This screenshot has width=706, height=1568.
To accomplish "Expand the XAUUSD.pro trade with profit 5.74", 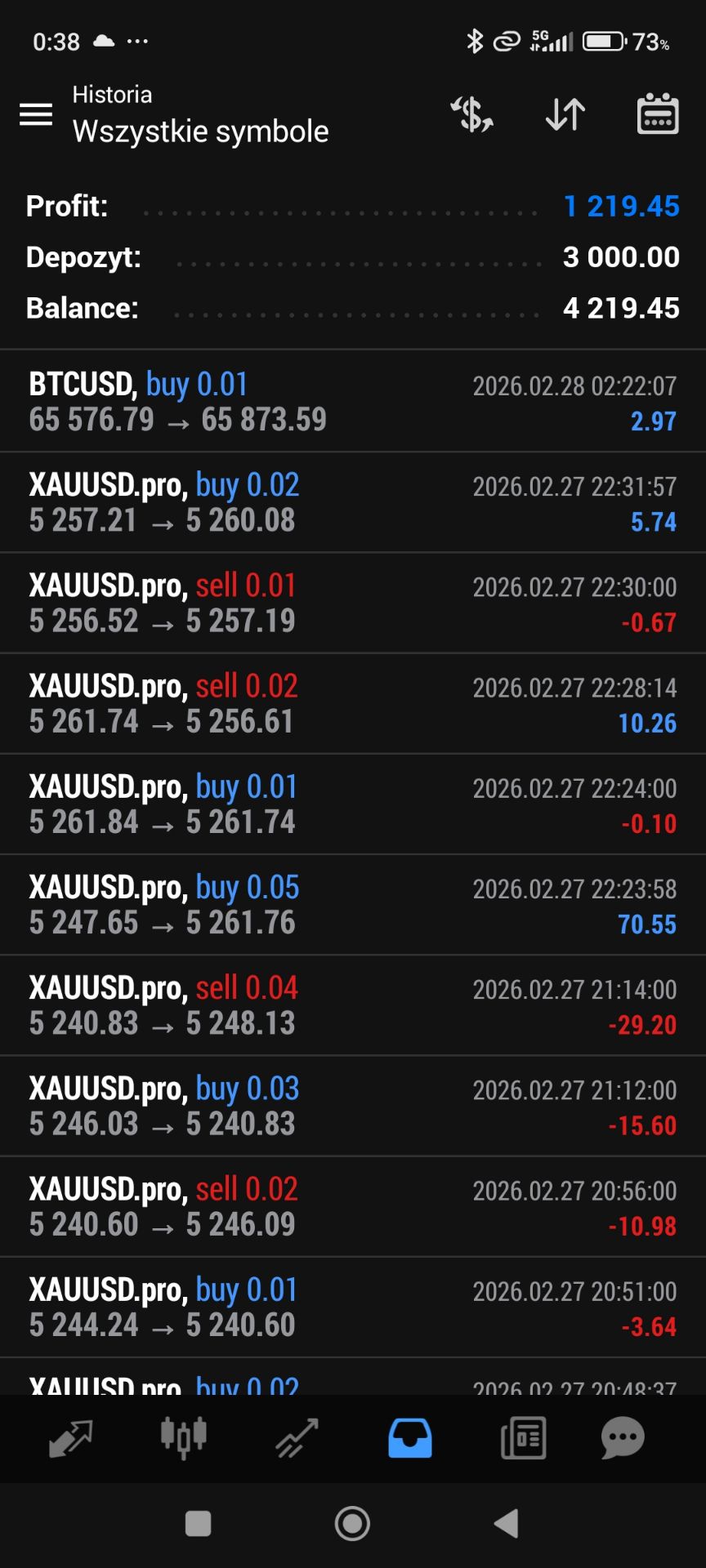I will click(353, 502).
